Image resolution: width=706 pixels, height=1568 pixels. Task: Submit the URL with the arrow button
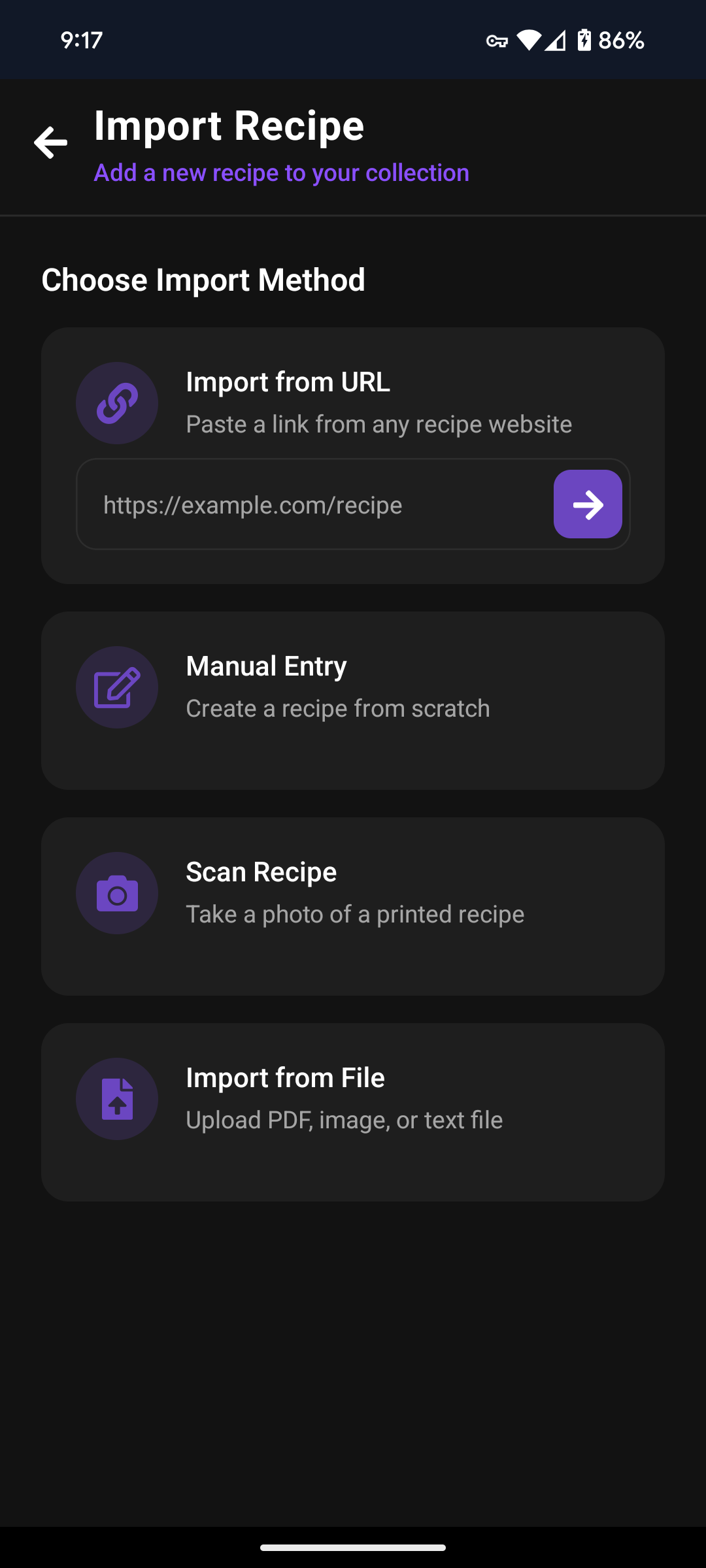coord(587,504)
